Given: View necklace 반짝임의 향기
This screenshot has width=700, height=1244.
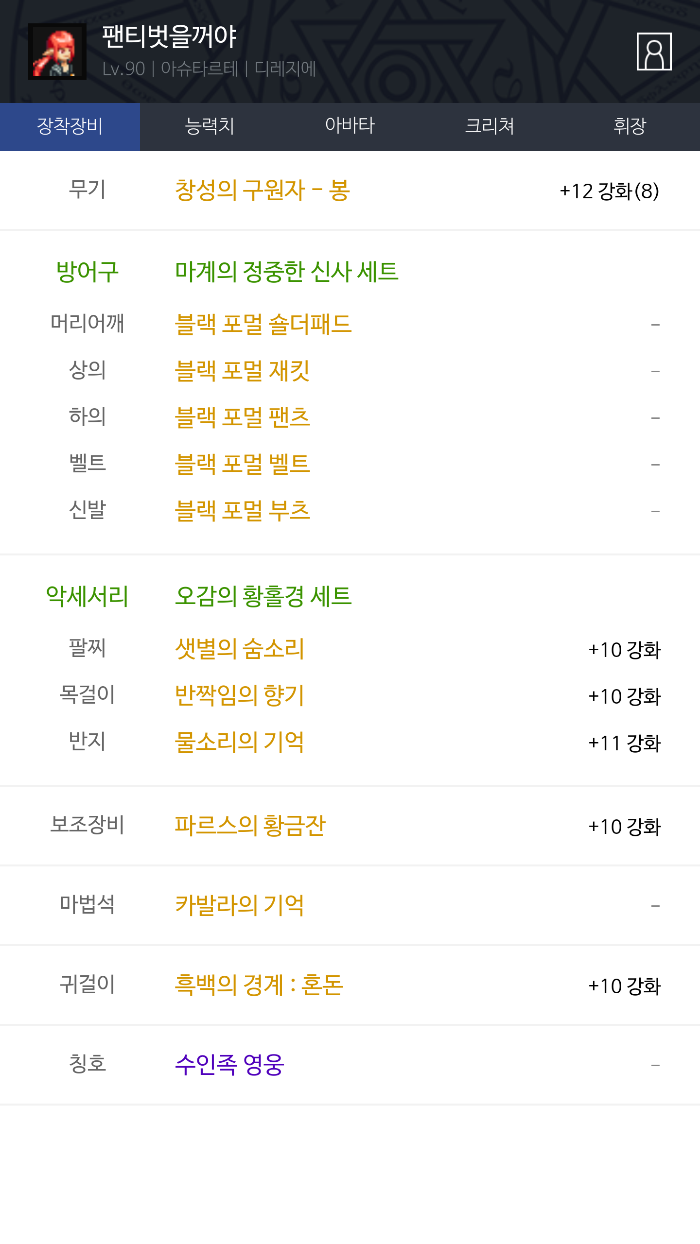Looking at the screenshot, I should click(x=239, y=695).
